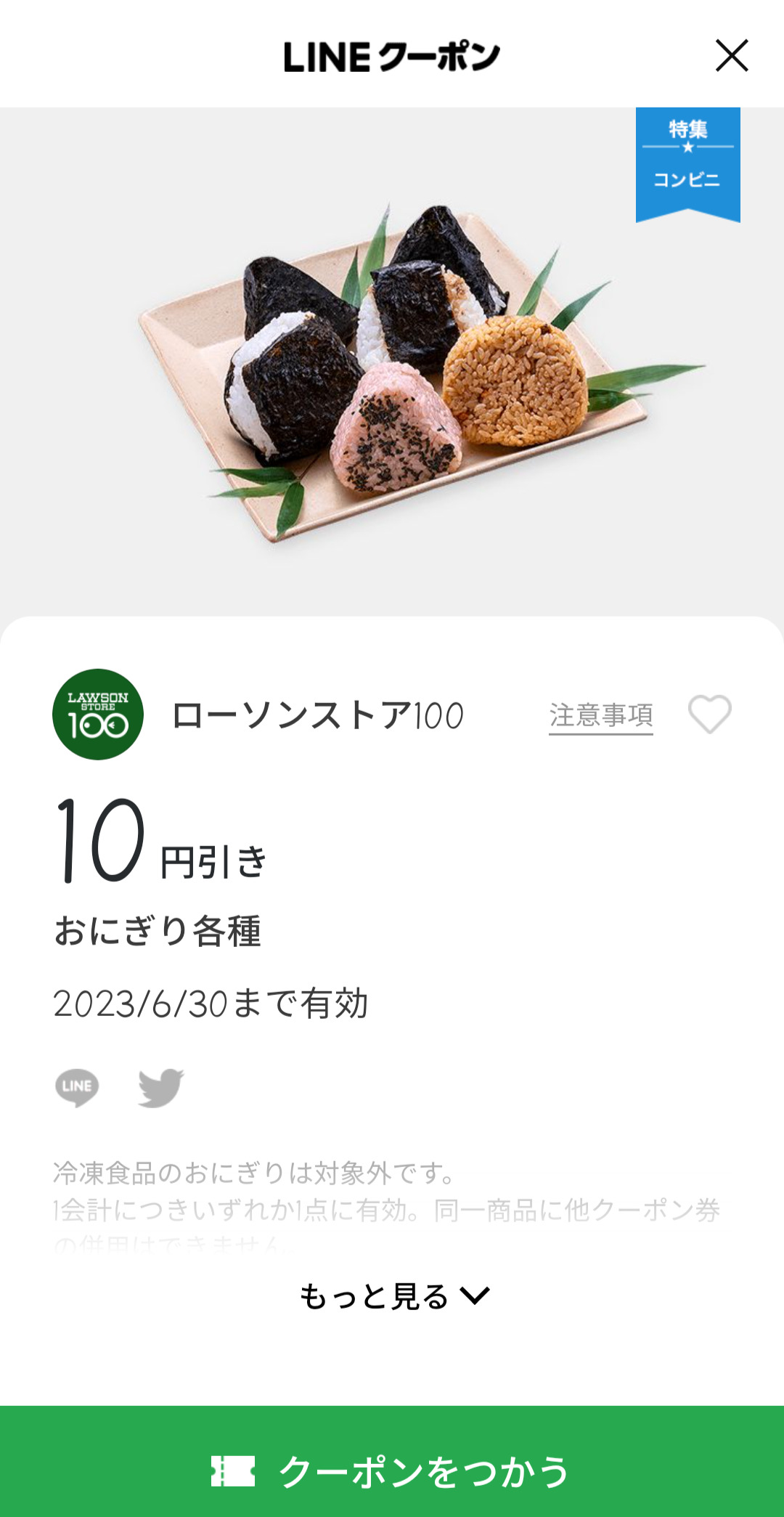The width and height of the screenshot is (784, 1517).
Task: Open the 注意事項 notes link
Action: pyautogui.click(x=600, y=715)
